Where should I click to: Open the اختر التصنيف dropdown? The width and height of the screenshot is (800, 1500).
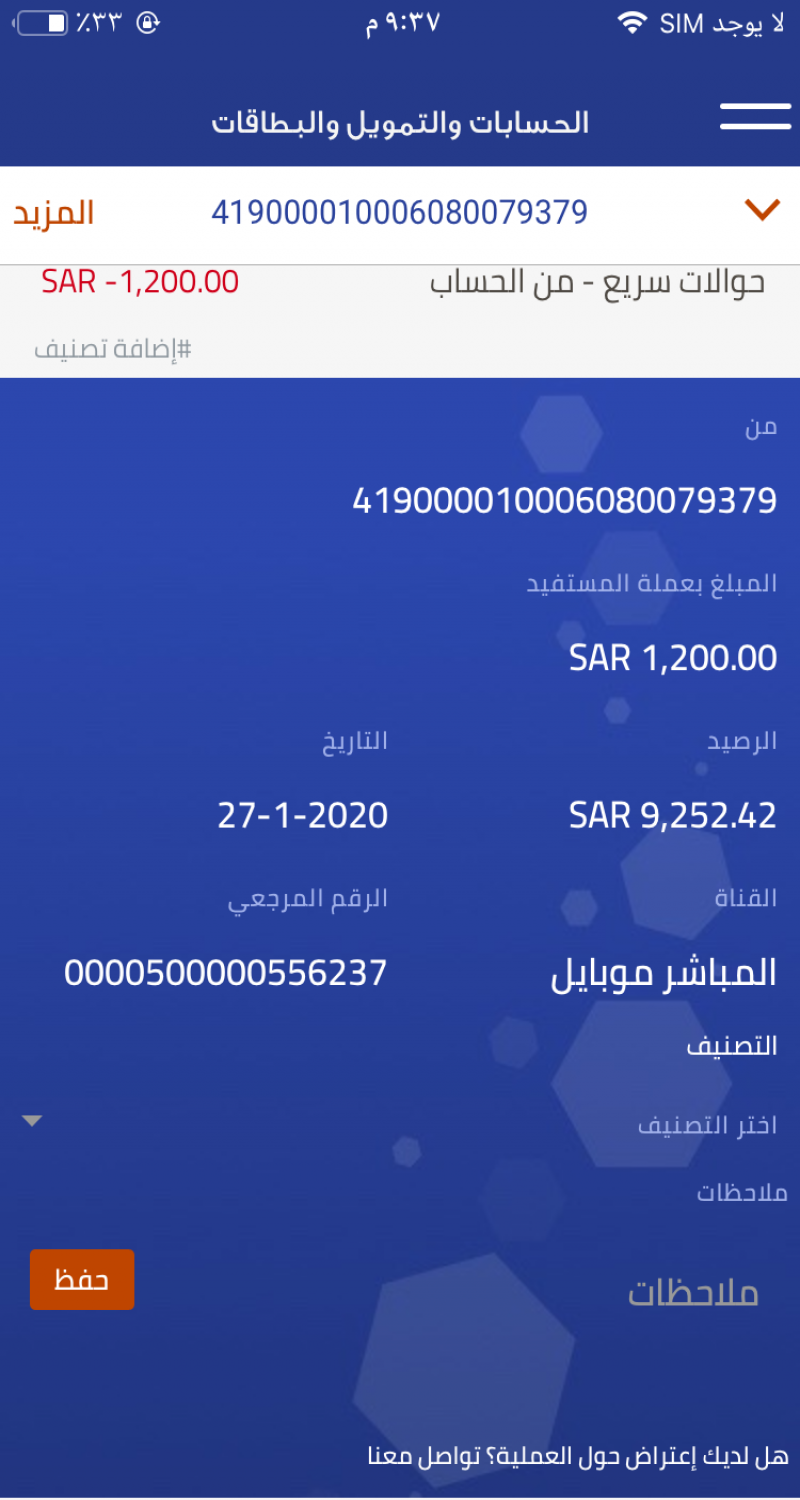pos(400,1124)
